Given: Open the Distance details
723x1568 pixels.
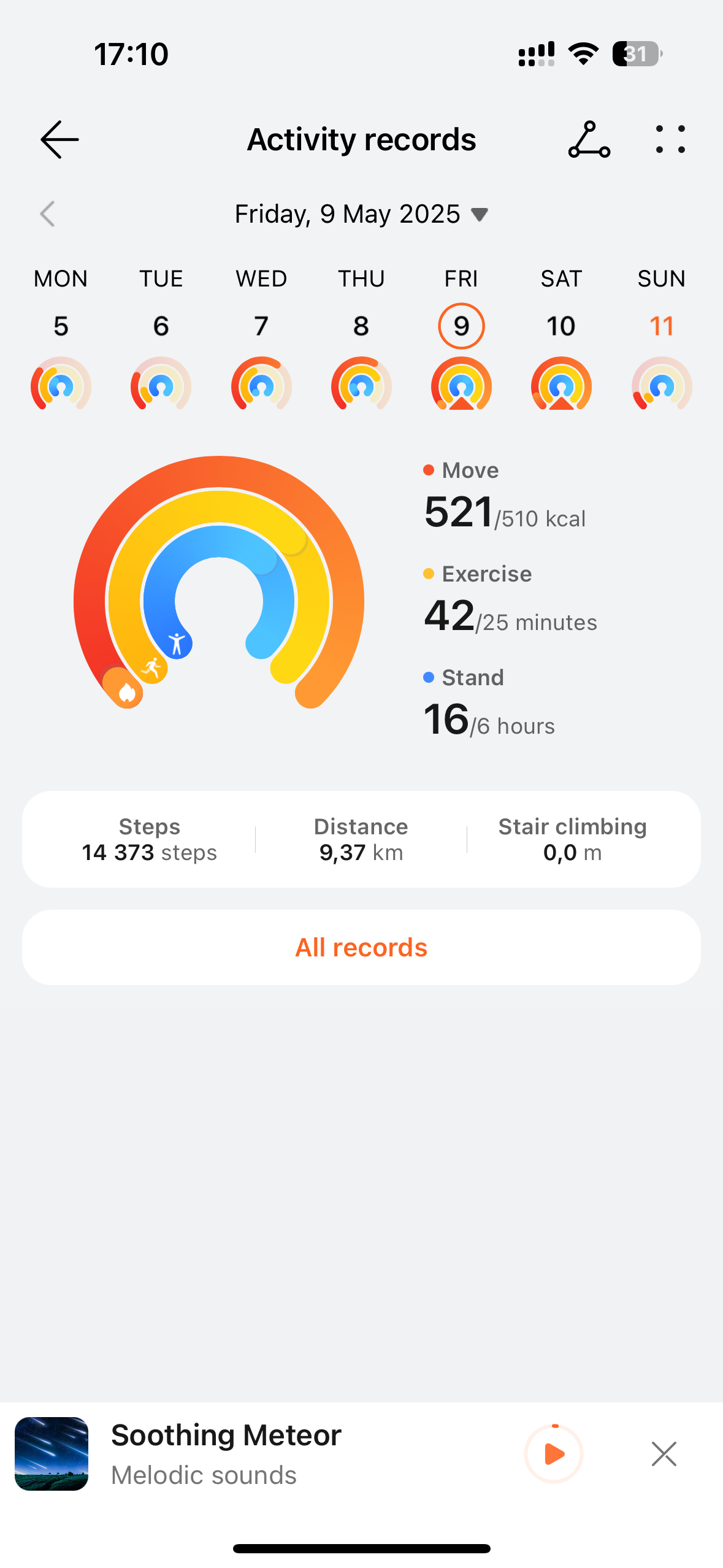Looking at the screenshot, I should click(361, 839).
